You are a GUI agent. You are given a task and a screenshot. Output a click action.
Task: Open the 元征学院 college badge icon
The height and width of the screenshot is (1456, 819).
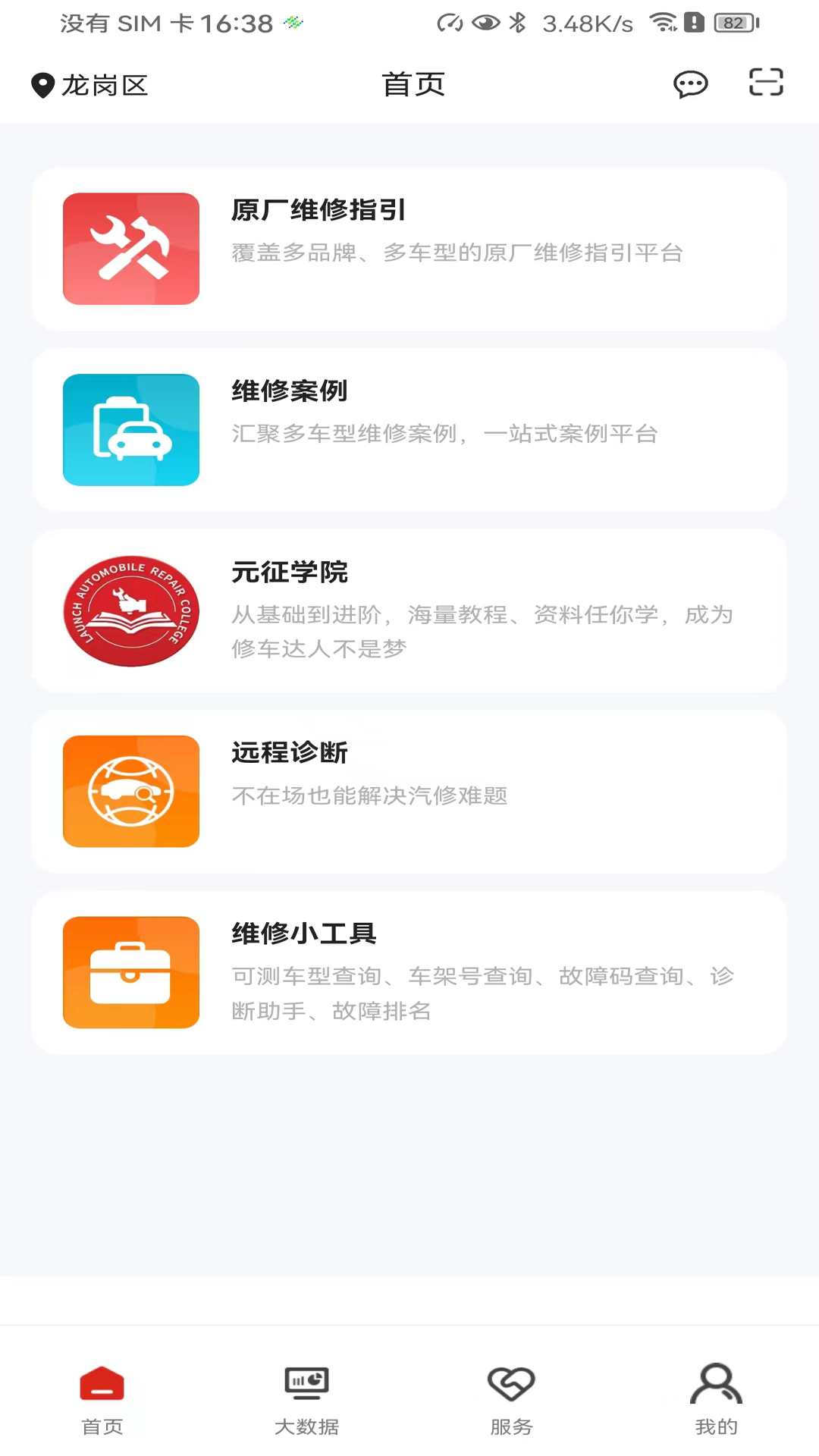[x=130, y=610]
